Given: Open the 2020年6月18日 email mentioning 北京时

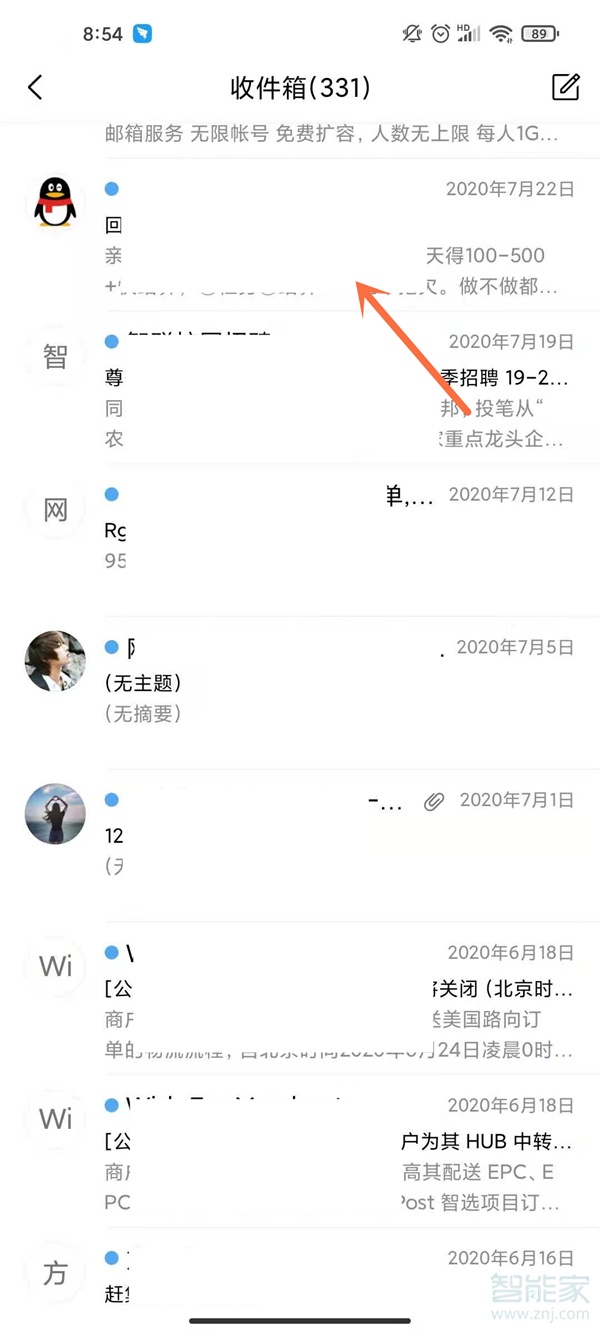Looking at the screenshot, I should click(340, 1003).
